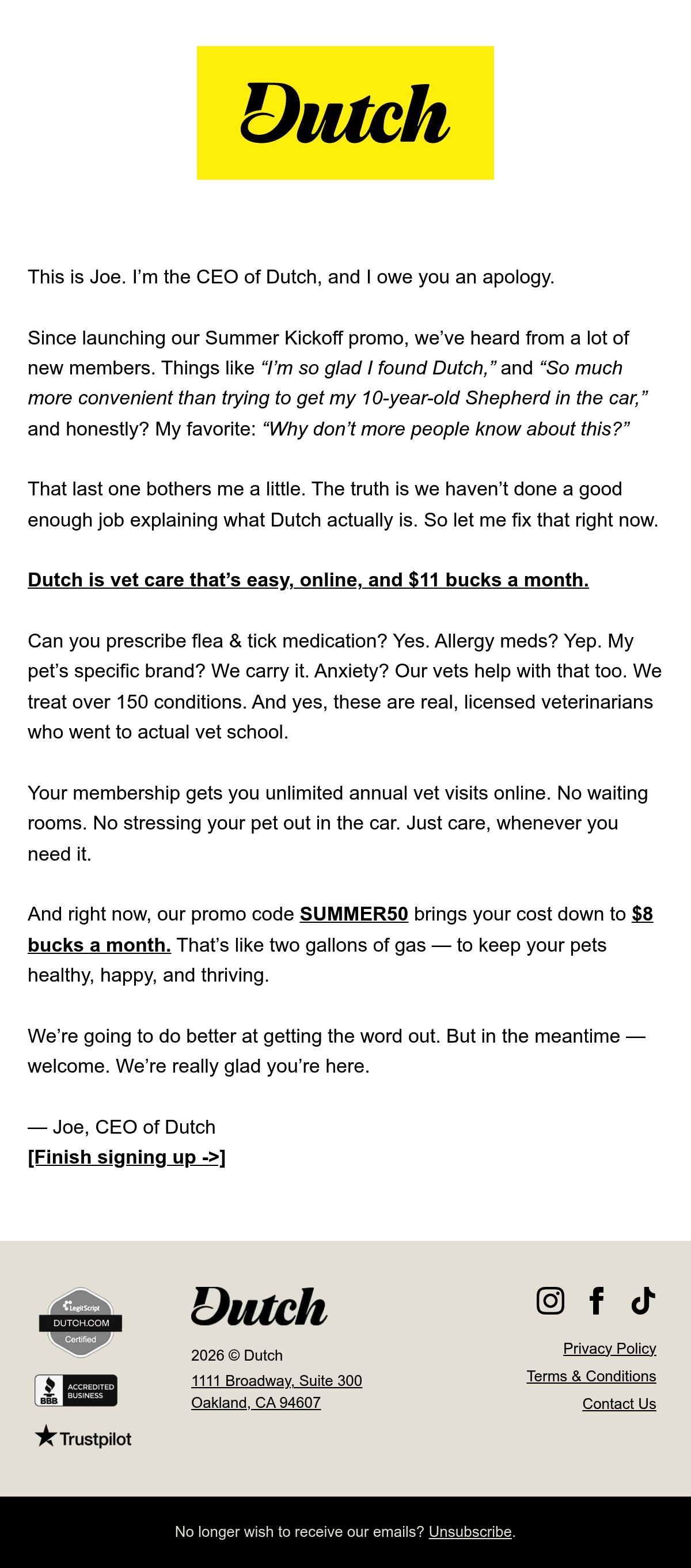View Dutch on Trustpilot
Screen dimensions: 691x1568
coord(83,1437)
